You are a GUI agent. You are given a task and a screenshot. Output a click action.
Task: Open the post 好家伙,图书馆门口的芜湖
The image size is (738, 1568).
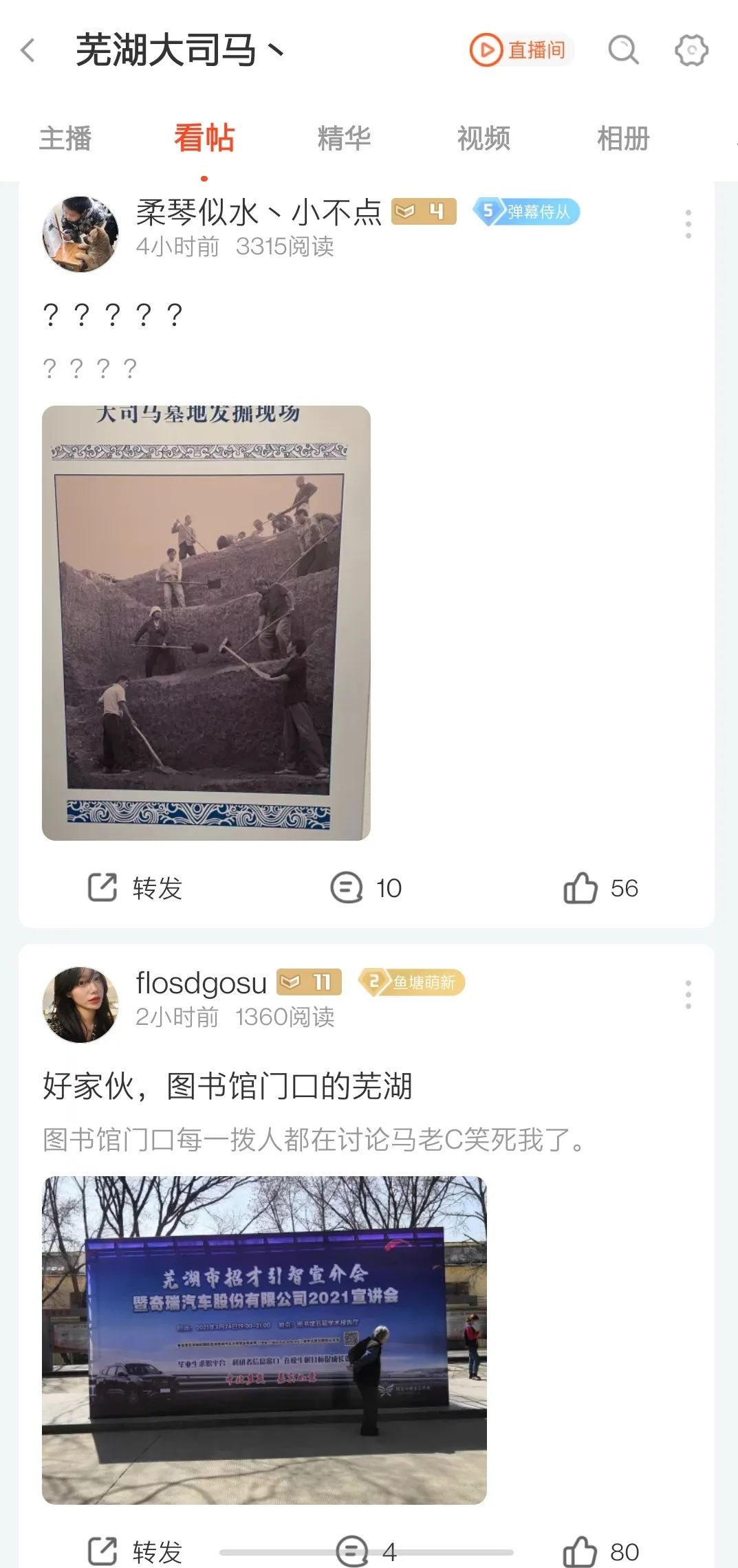(x=227, y=1086)
